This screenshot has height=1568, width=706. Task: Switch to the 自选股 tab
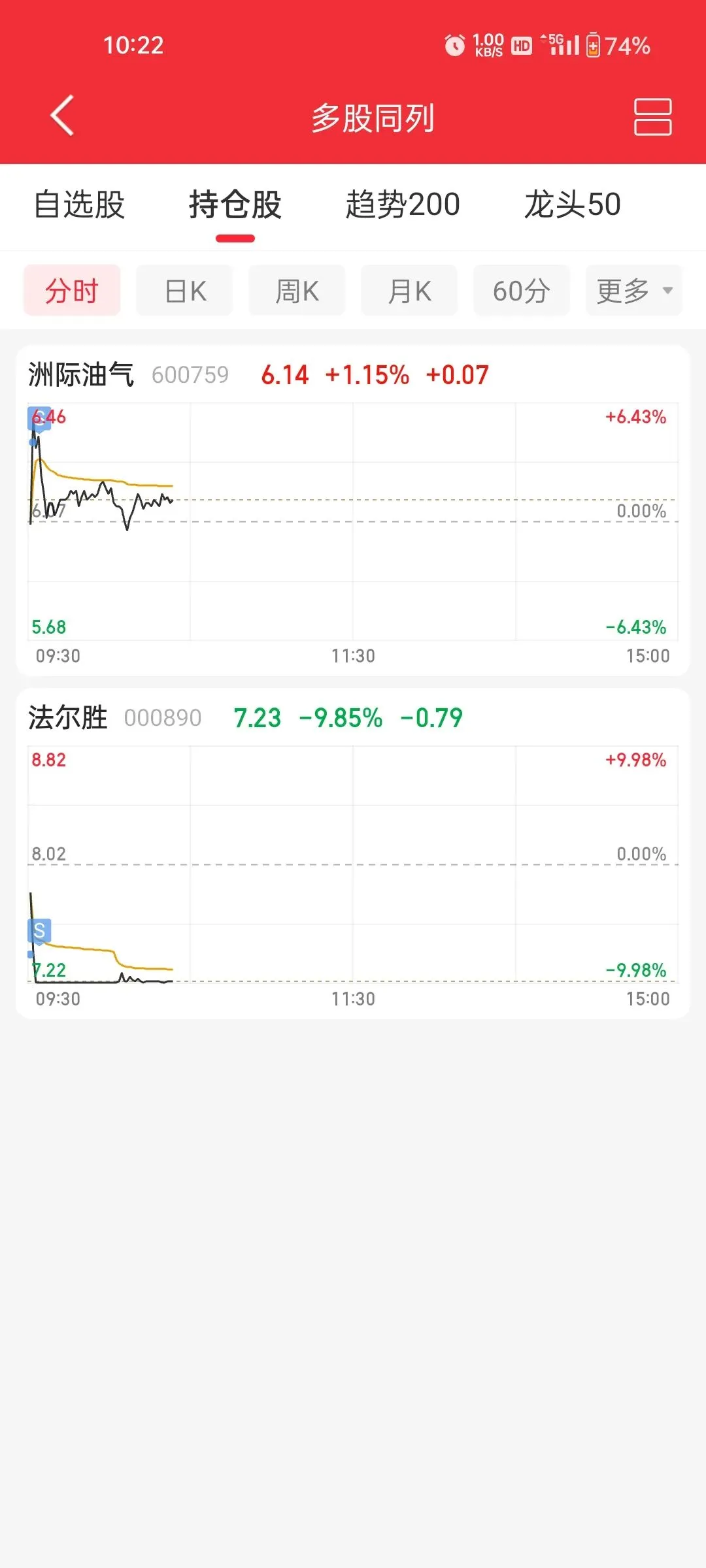[79, 204]
